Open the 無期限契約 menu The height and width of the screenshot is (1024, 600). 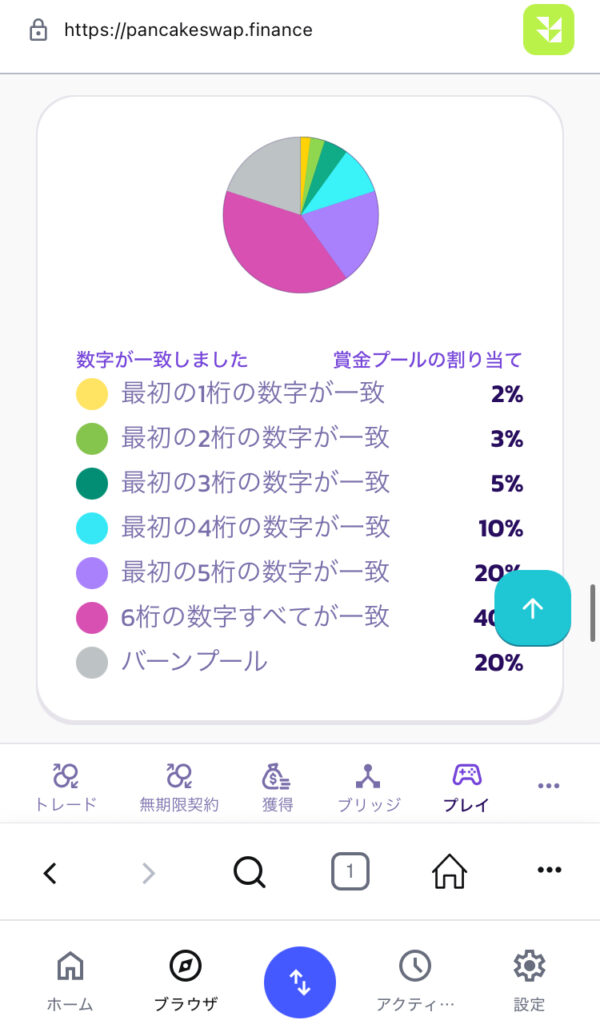point(179,786)
